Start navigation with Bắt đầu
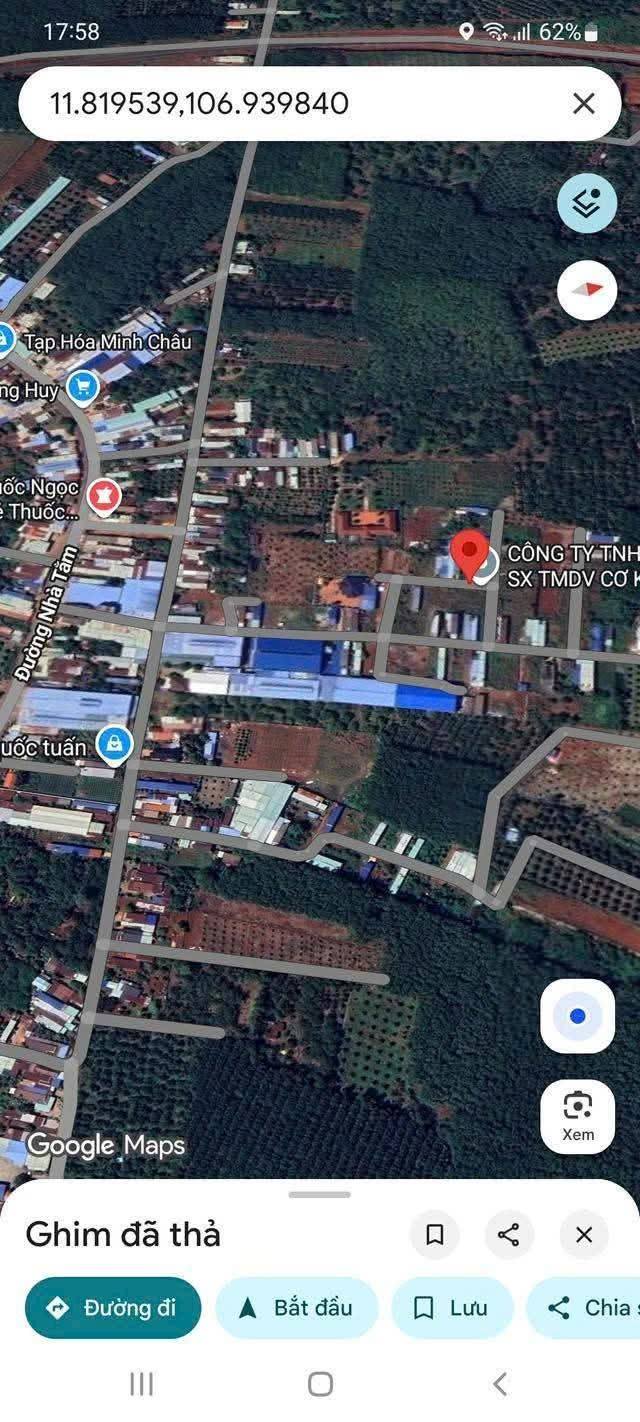The image size is (640, 1422). click(x=297, y=1308)
